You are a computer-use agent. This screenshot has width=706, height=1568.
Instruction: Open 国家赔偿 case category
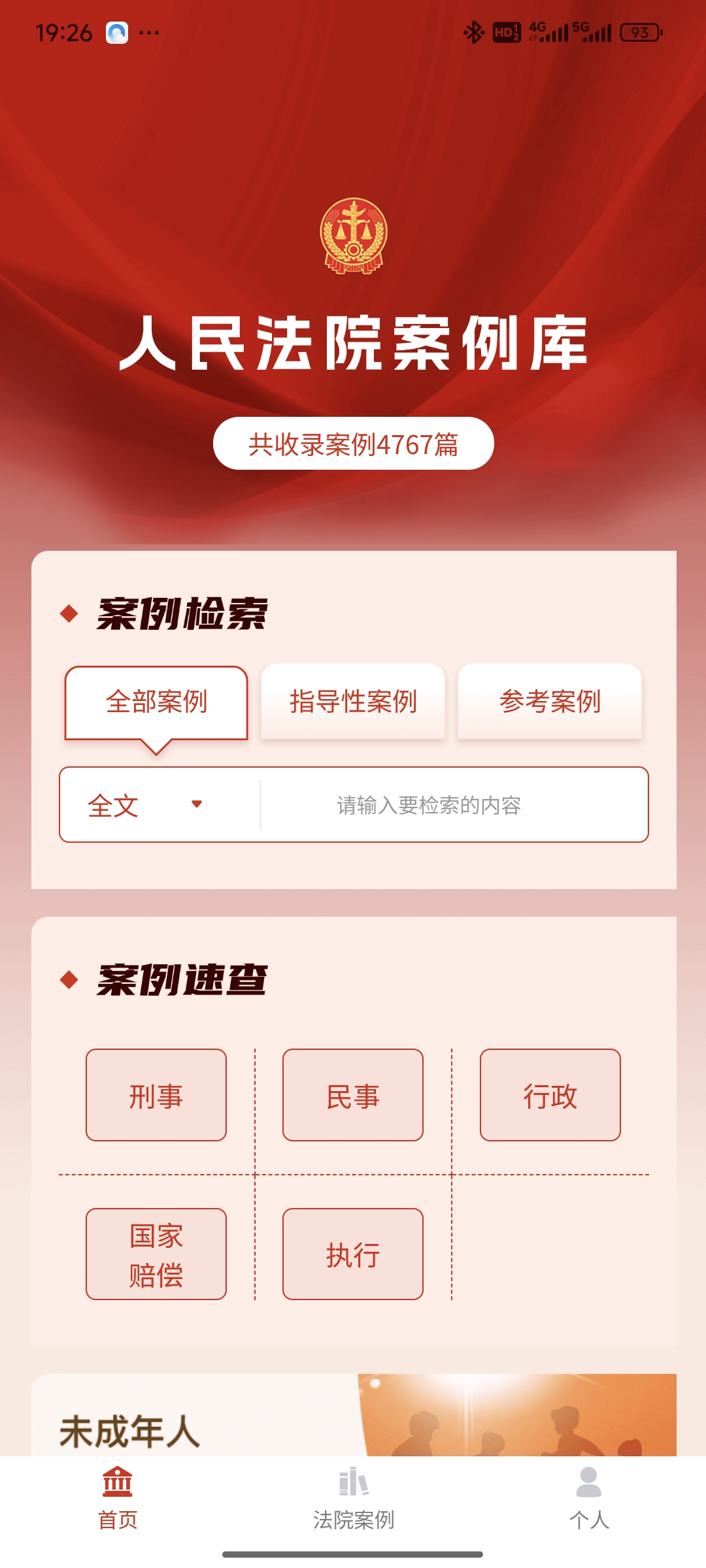pos(156,1254)
